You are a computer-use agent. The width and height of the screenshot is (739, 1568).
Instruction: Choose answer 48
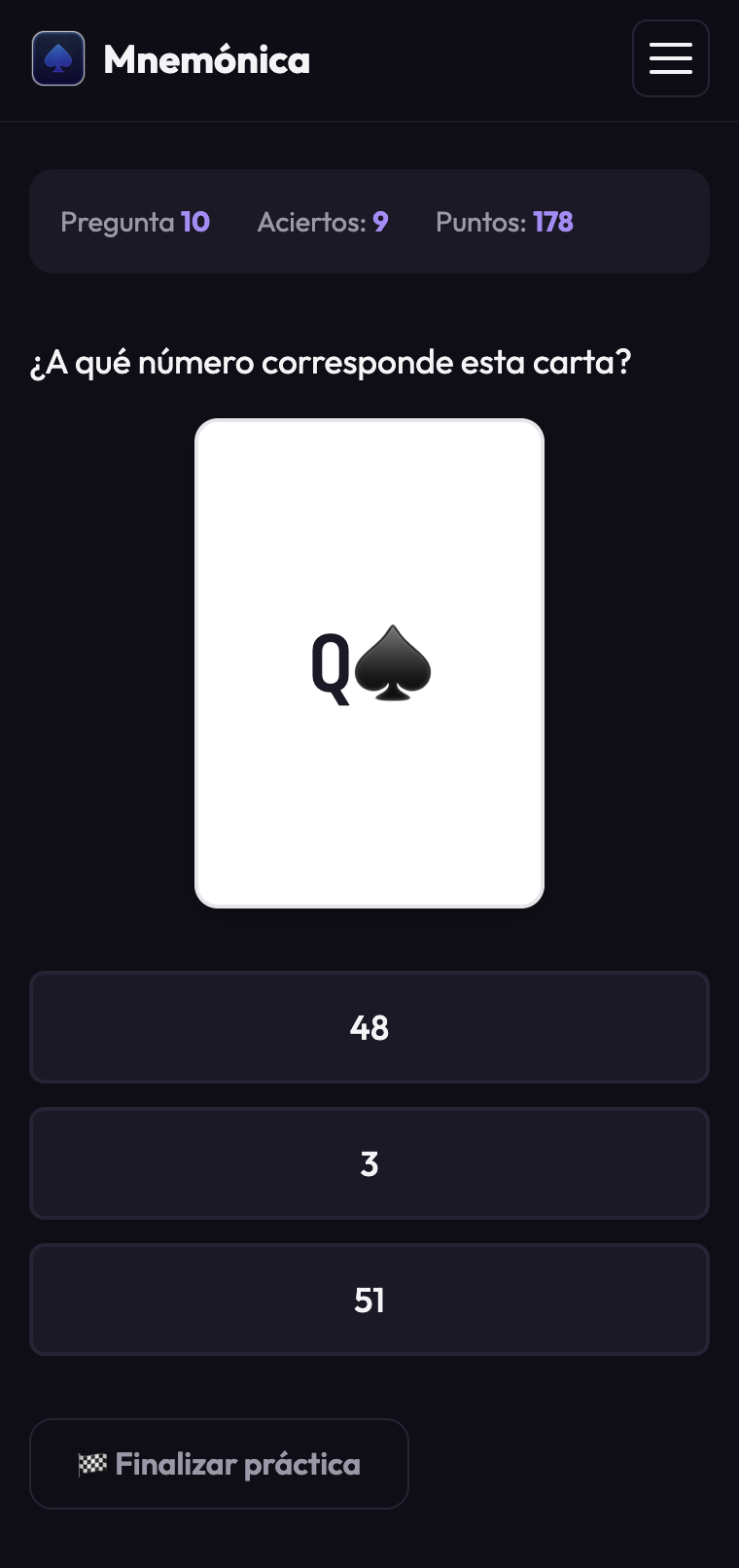(x=369, y=1027)
